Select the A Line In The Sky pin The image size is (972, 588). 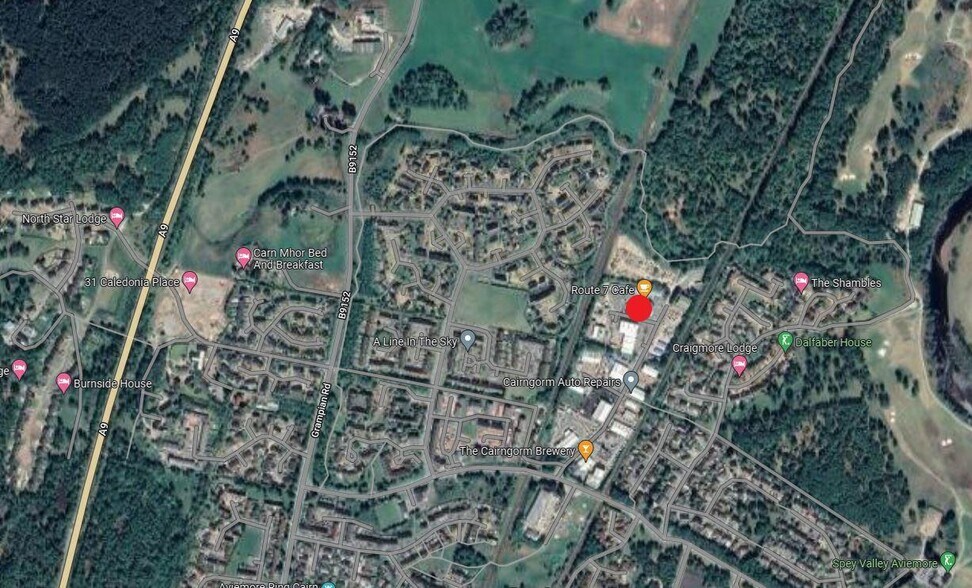(x=467, y=341)
